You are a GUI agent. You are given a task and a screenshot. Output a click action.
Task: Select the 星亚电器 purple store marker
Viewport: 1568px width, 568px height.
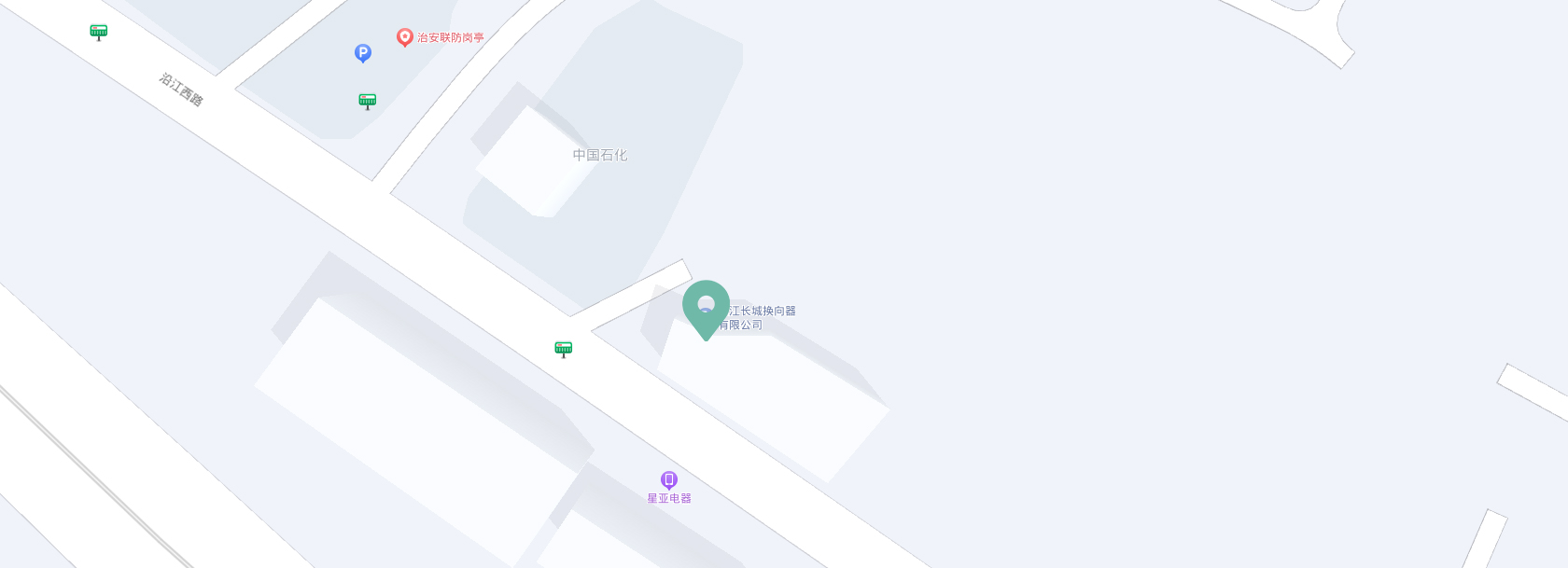point(669,479)
